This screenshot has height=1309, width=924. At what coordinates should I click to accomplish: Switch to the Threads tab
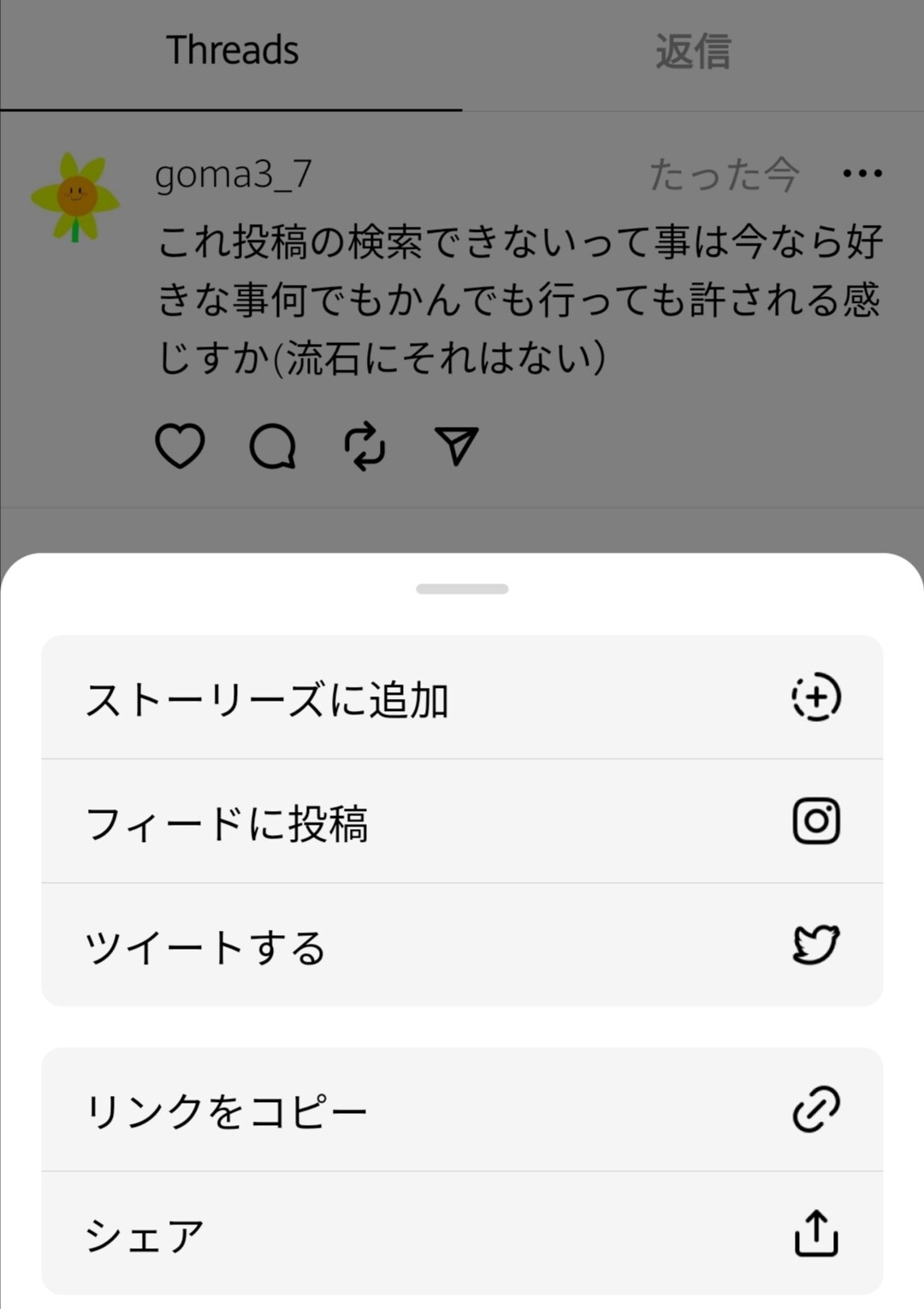point(232,51)
